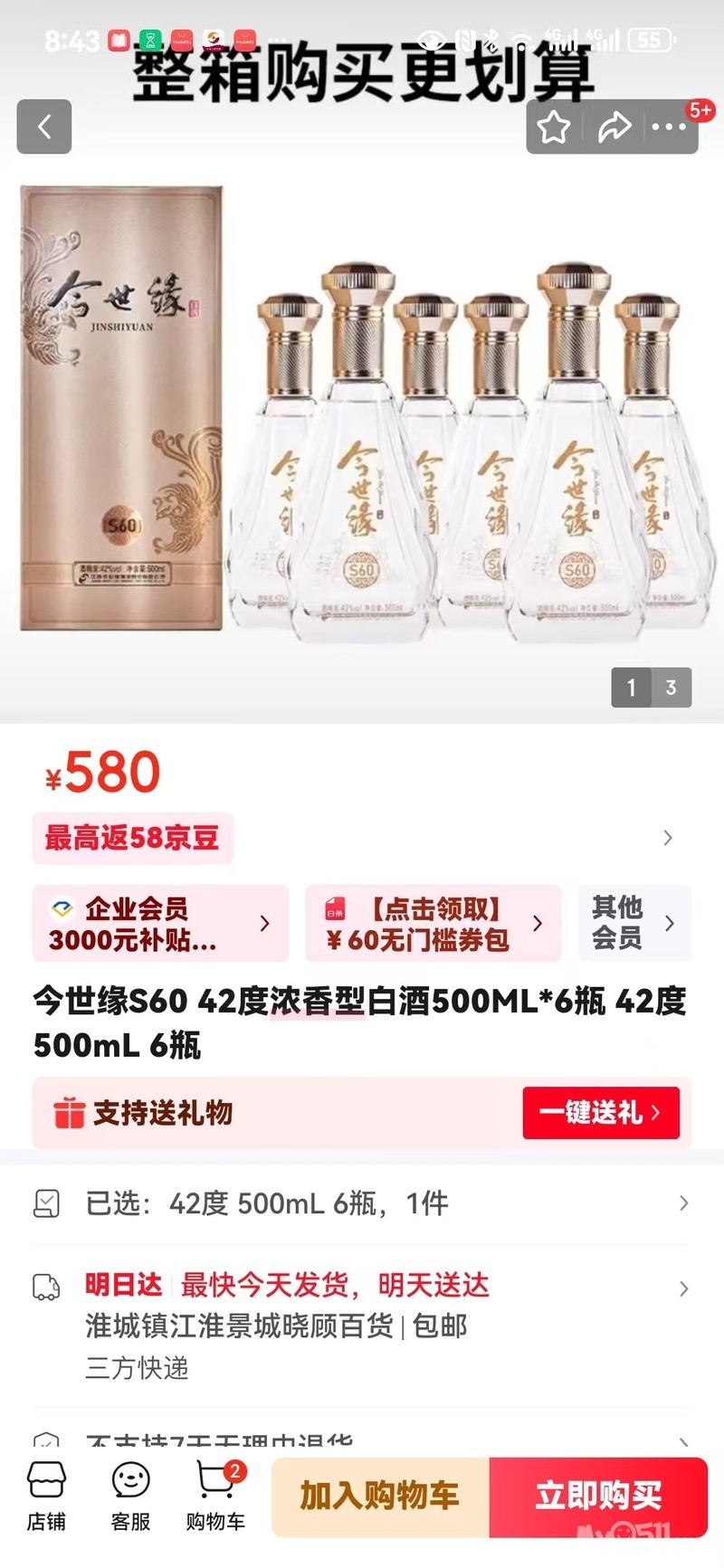Contact 客服 customer service
The width and height of the screenshot is (724, 1568).
(130, 1496)
